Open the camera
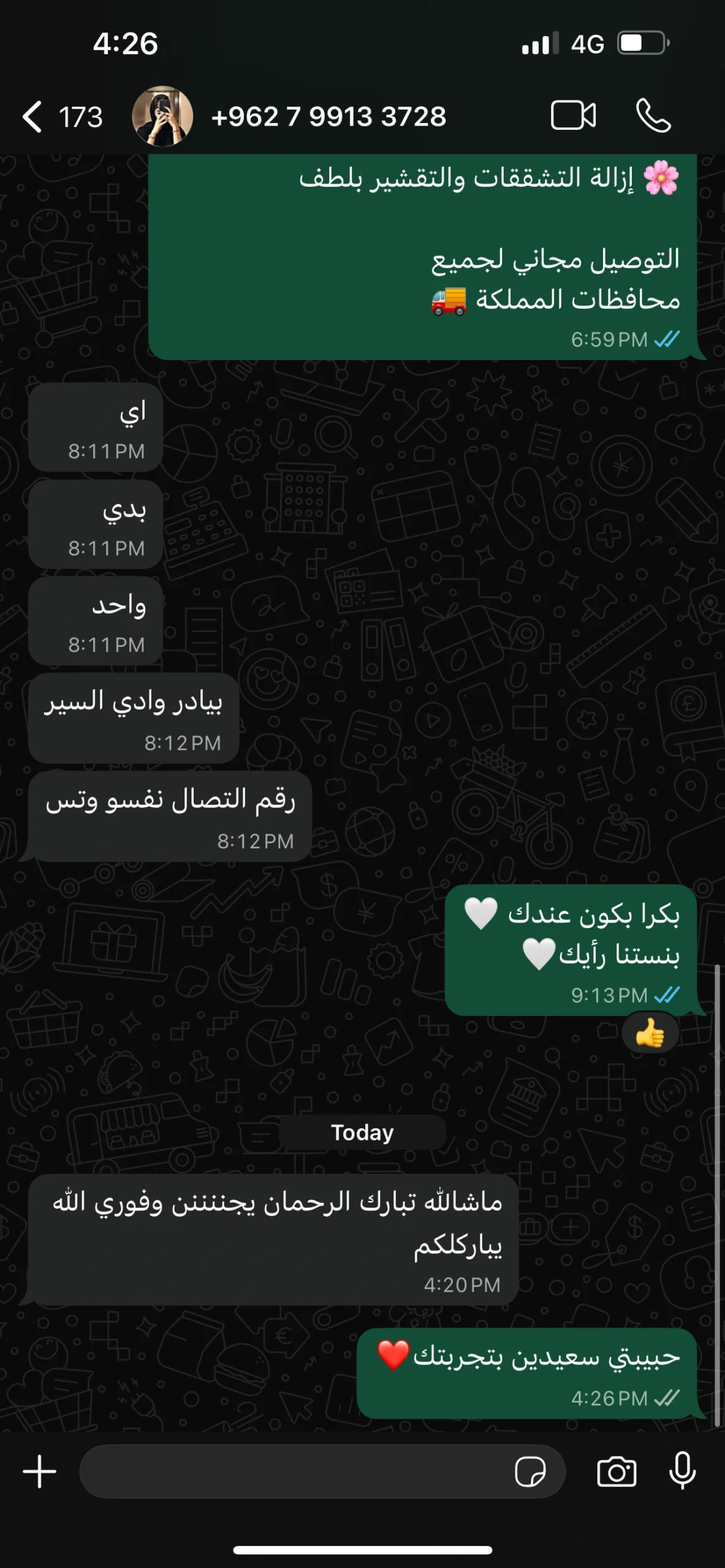This screenshot has height=1568, width=725. (x=617, y=1471)
